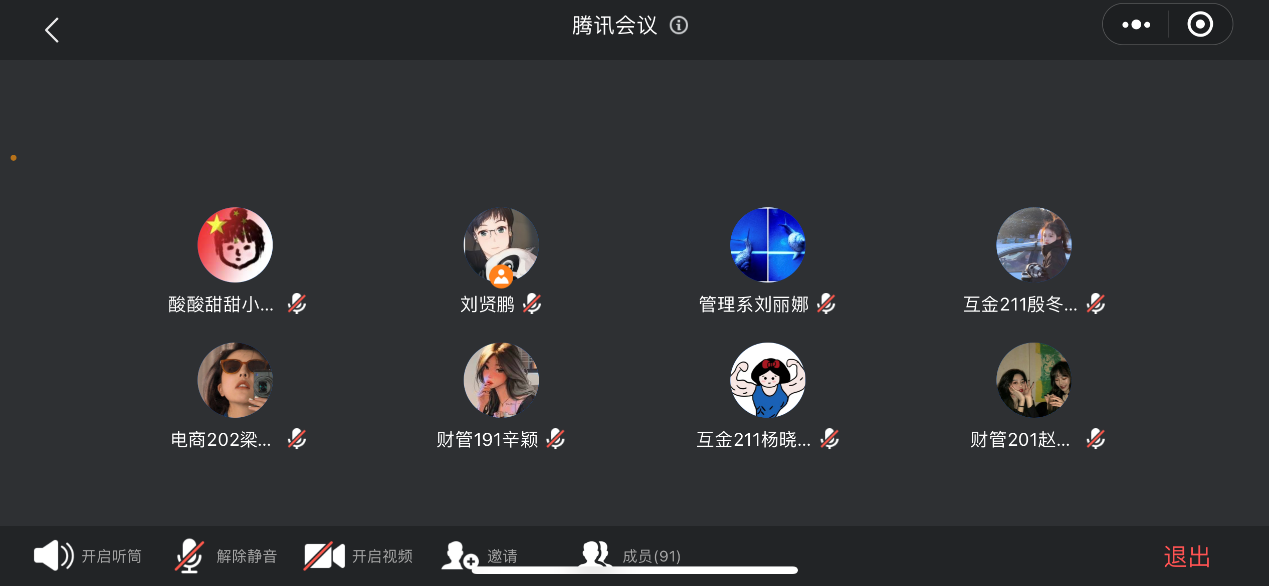Open participant 财管201赵… tile

click(x=1034, y=380)
